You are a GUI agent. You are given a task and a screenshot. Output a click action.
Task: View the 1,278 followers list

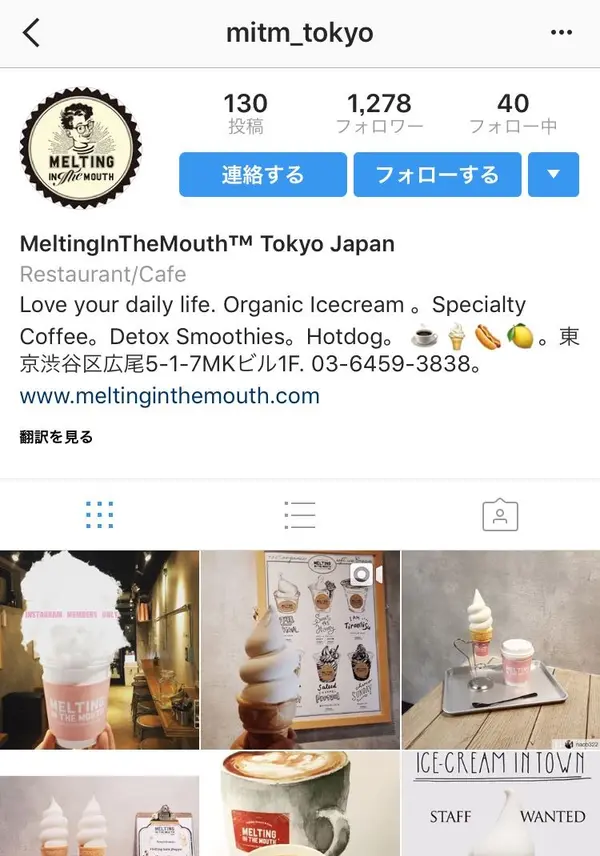[x=379, y=114]
